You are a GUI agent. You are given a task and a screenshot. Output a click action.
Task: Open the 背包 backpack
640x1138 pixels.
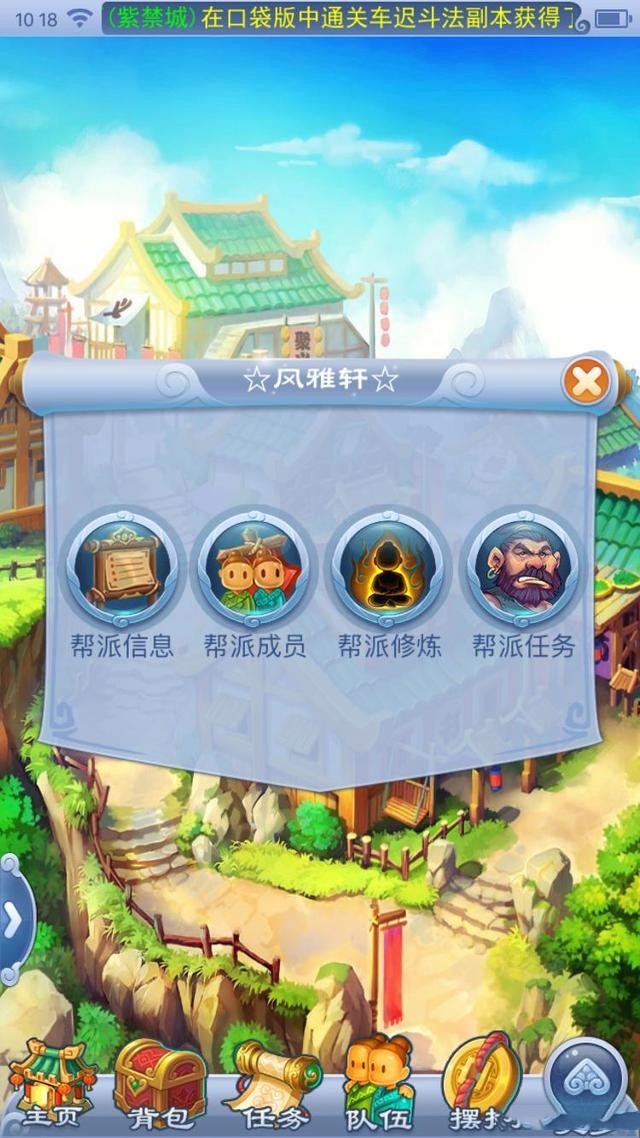(x=160, y=1085)
